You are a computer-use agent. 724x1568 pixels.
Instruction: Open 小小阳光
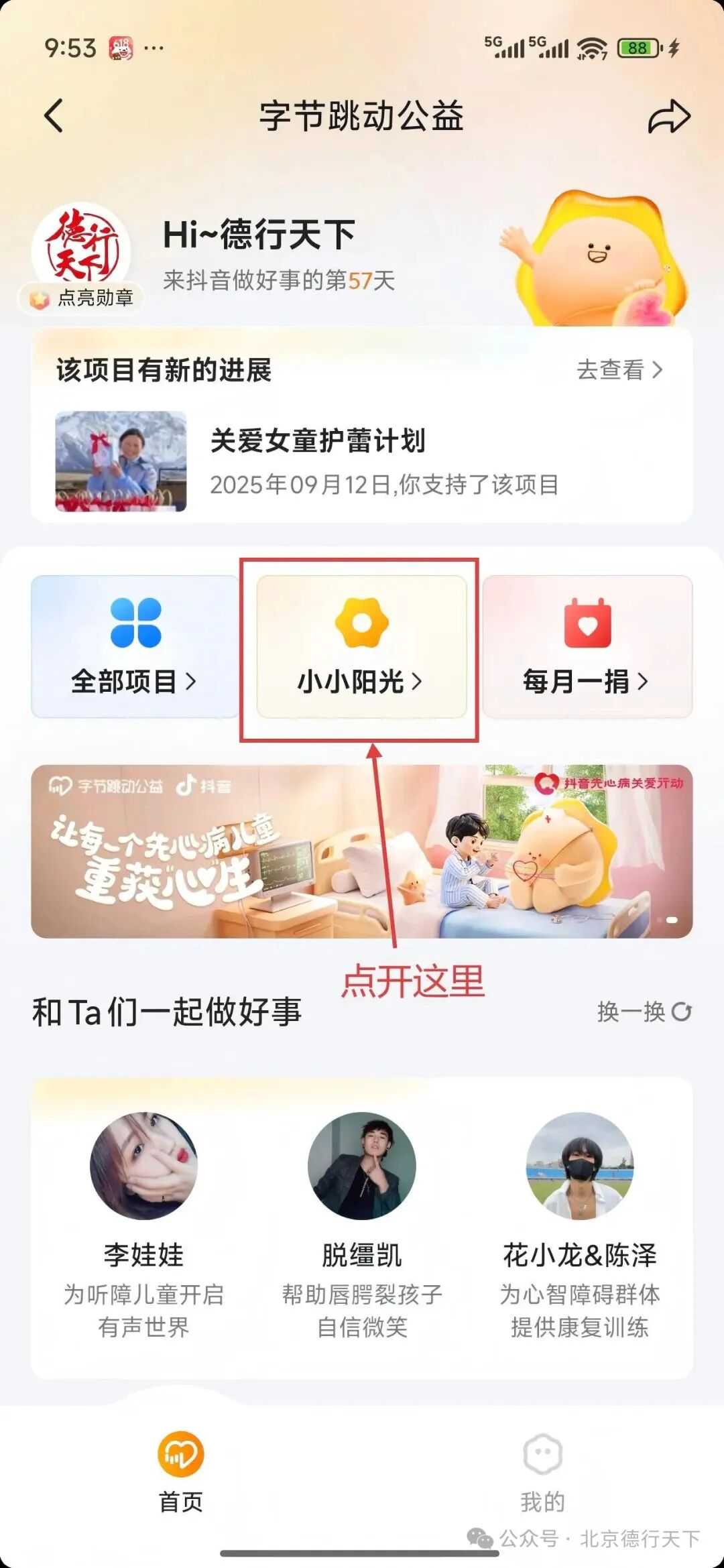click(361, 646)
